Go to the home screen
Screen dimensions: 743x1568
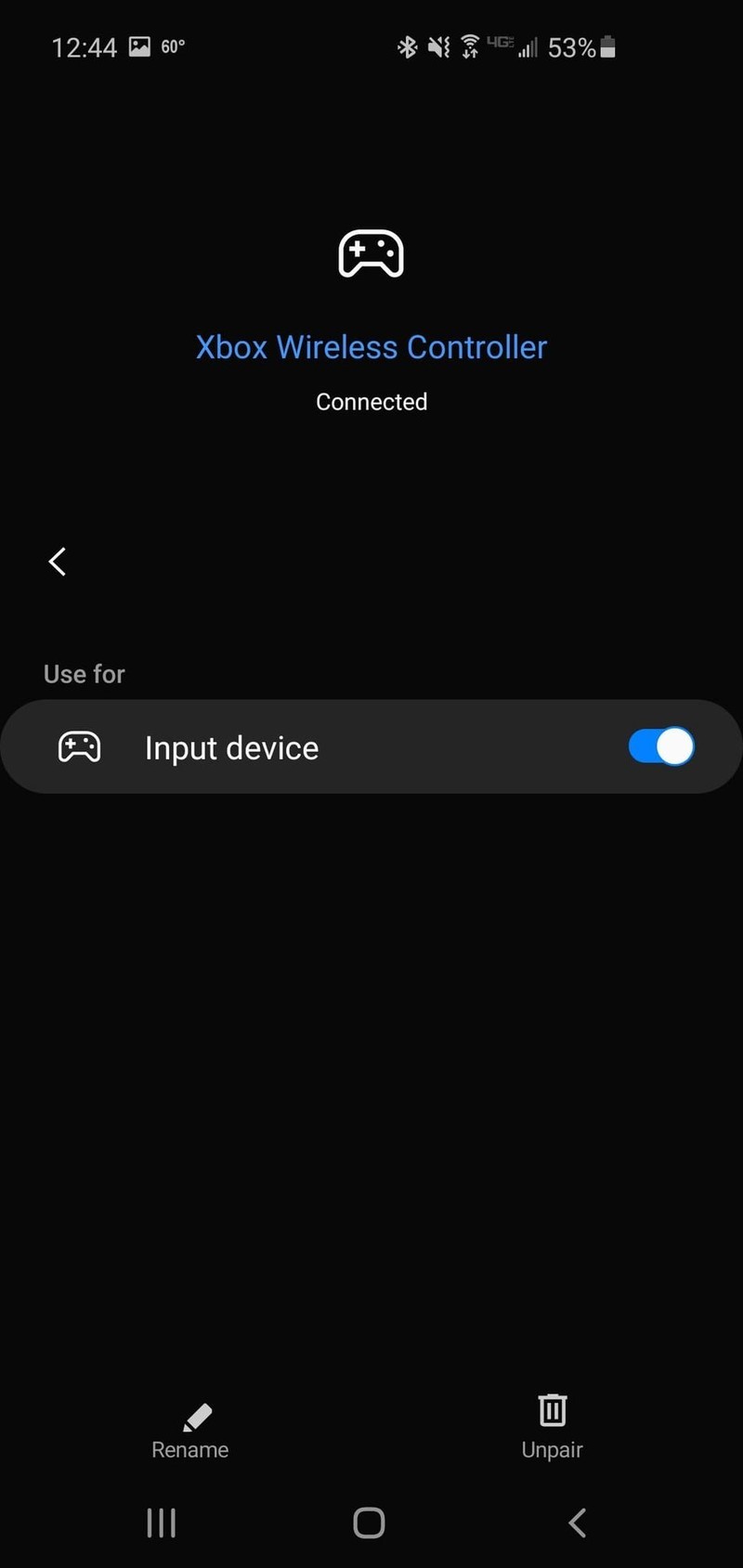370,1523
